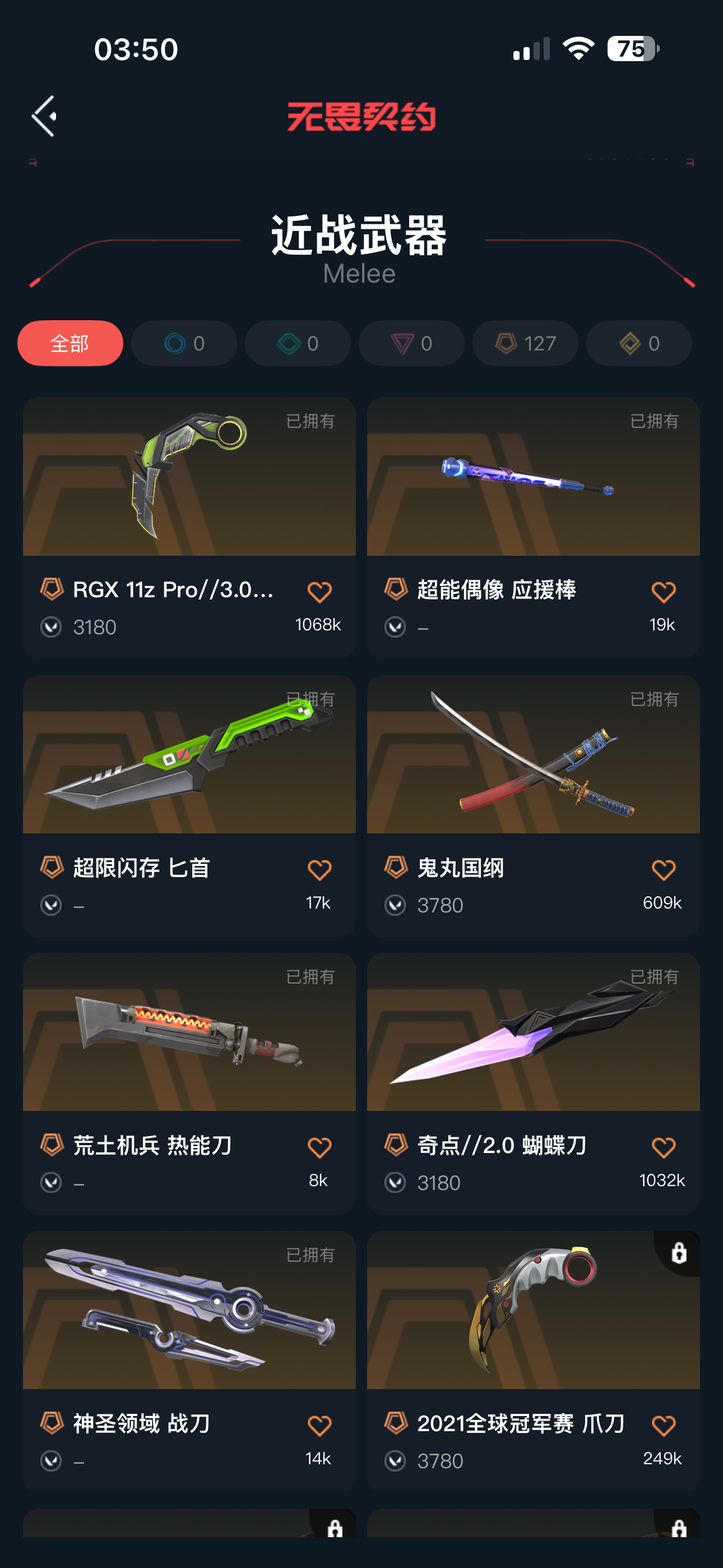The height and width of the screenshot is (1568, 723).
Task: Filter by the blue circle tier chip
Action: (184, 343)
